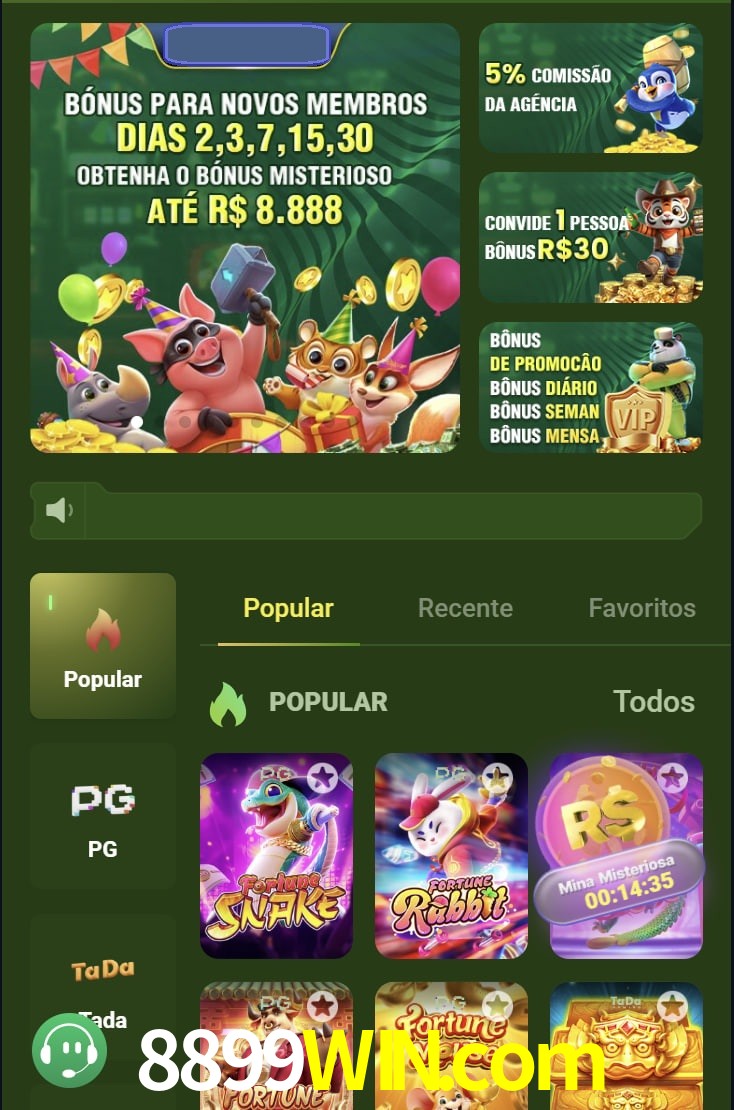Launch the Fortune Rabbit game
Image resolution: width=734 pixels, height=1110 pixels.
[x=451, y=870]
